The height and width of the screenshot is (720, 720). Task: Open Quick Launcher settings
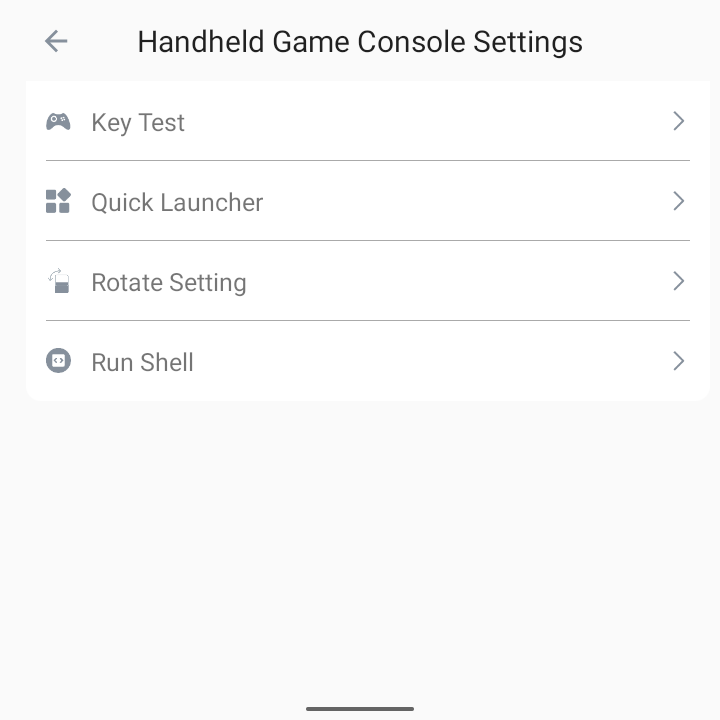point(367,201)
